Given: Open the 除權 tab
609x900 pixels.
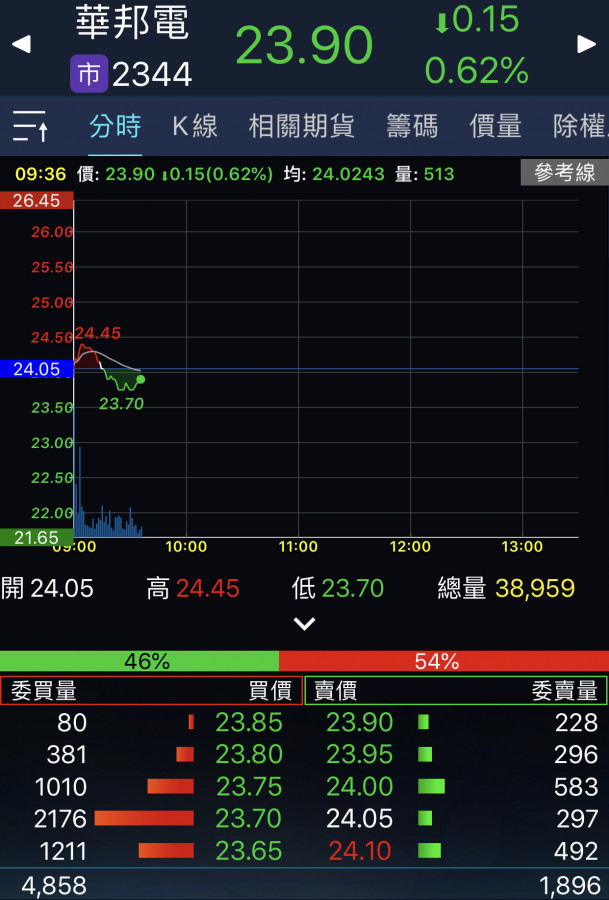Looking at the screenshot, I should [579, 126].
